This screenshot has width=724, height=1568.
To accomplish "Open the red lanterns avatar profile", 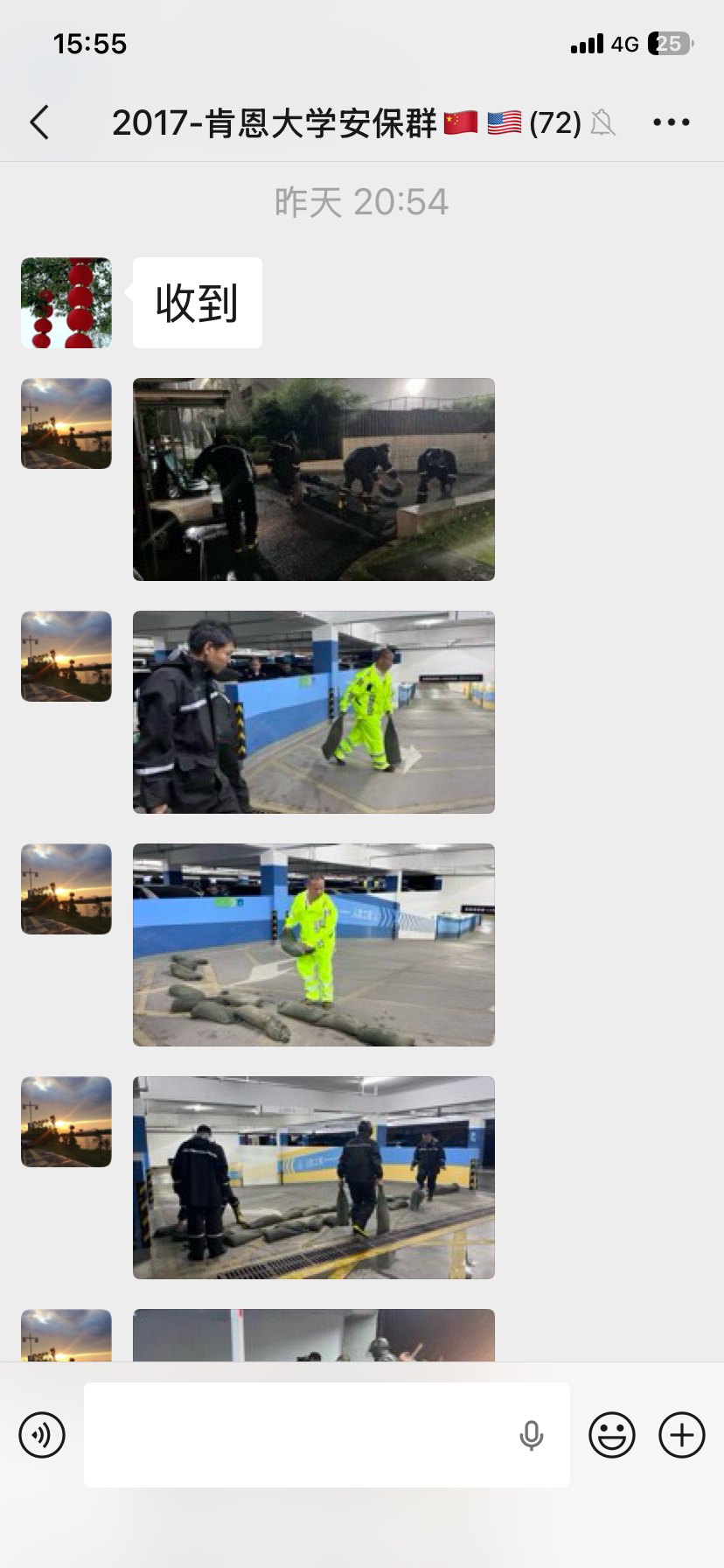I will pyautogui.click(x=66, y=303).
